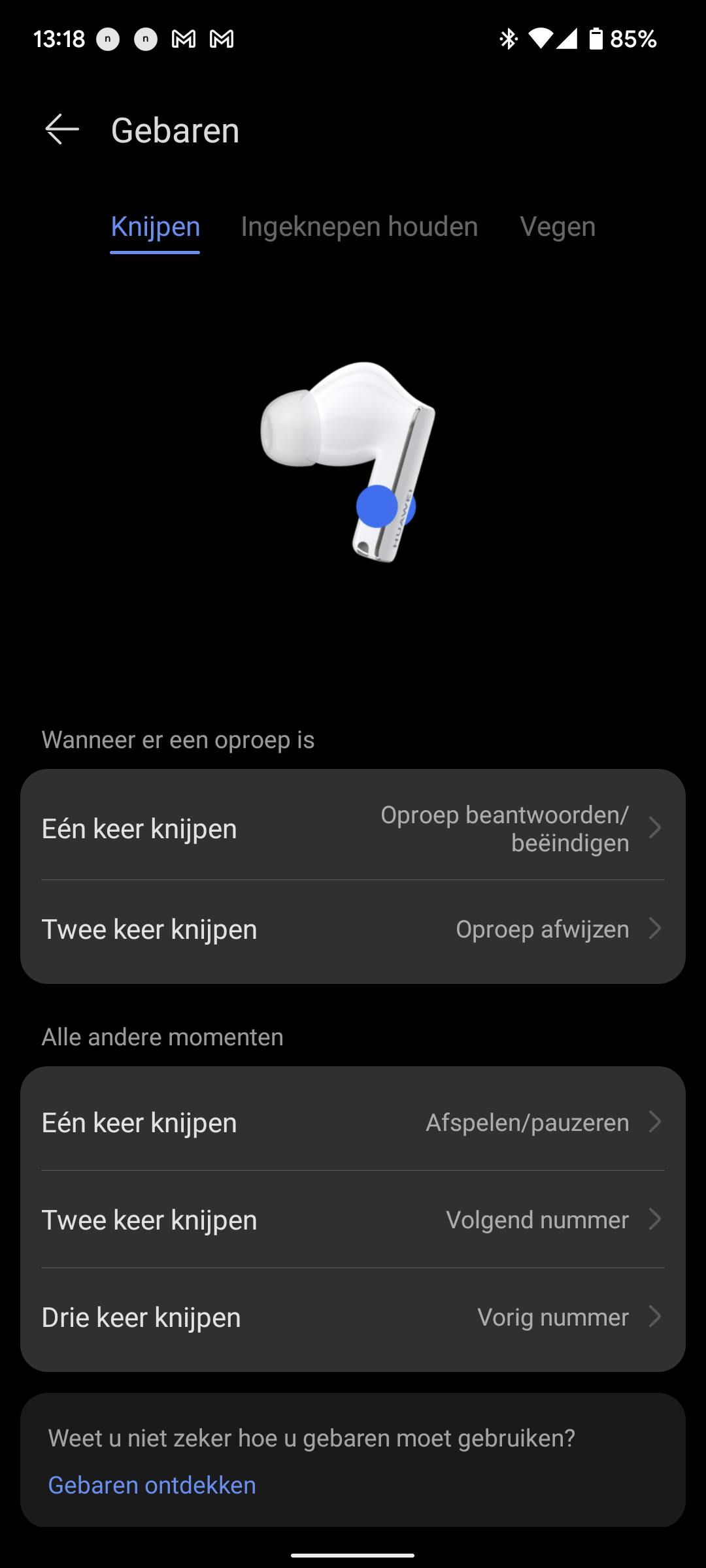
Task: Switch to the Vegen tab
Action: pos(558,227)
